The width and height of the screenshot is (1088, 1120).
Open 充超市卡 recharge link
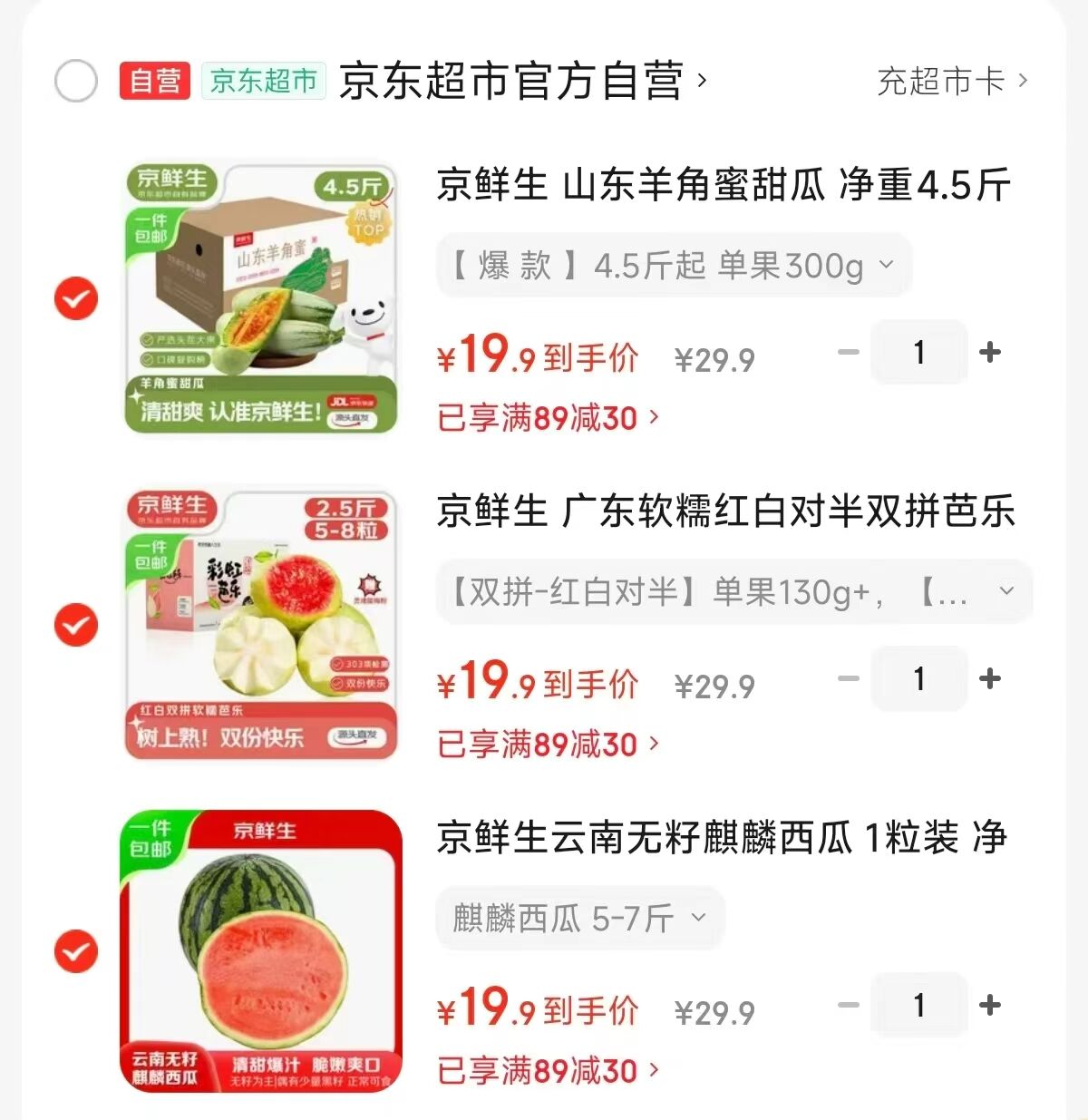pyautogui.click(x=952, y=82)
